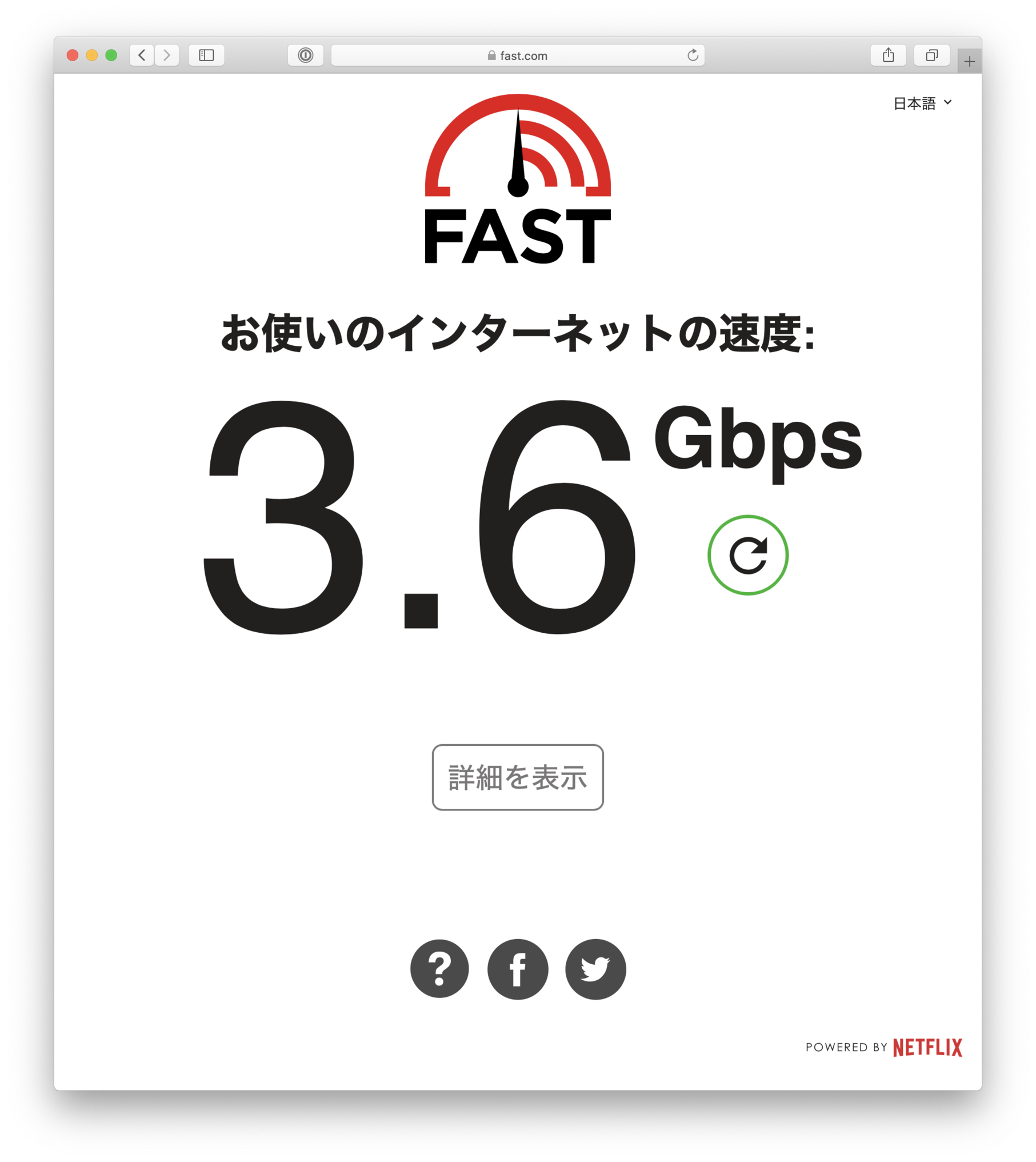Tap the 詳細を表示 button

(518, 777)
